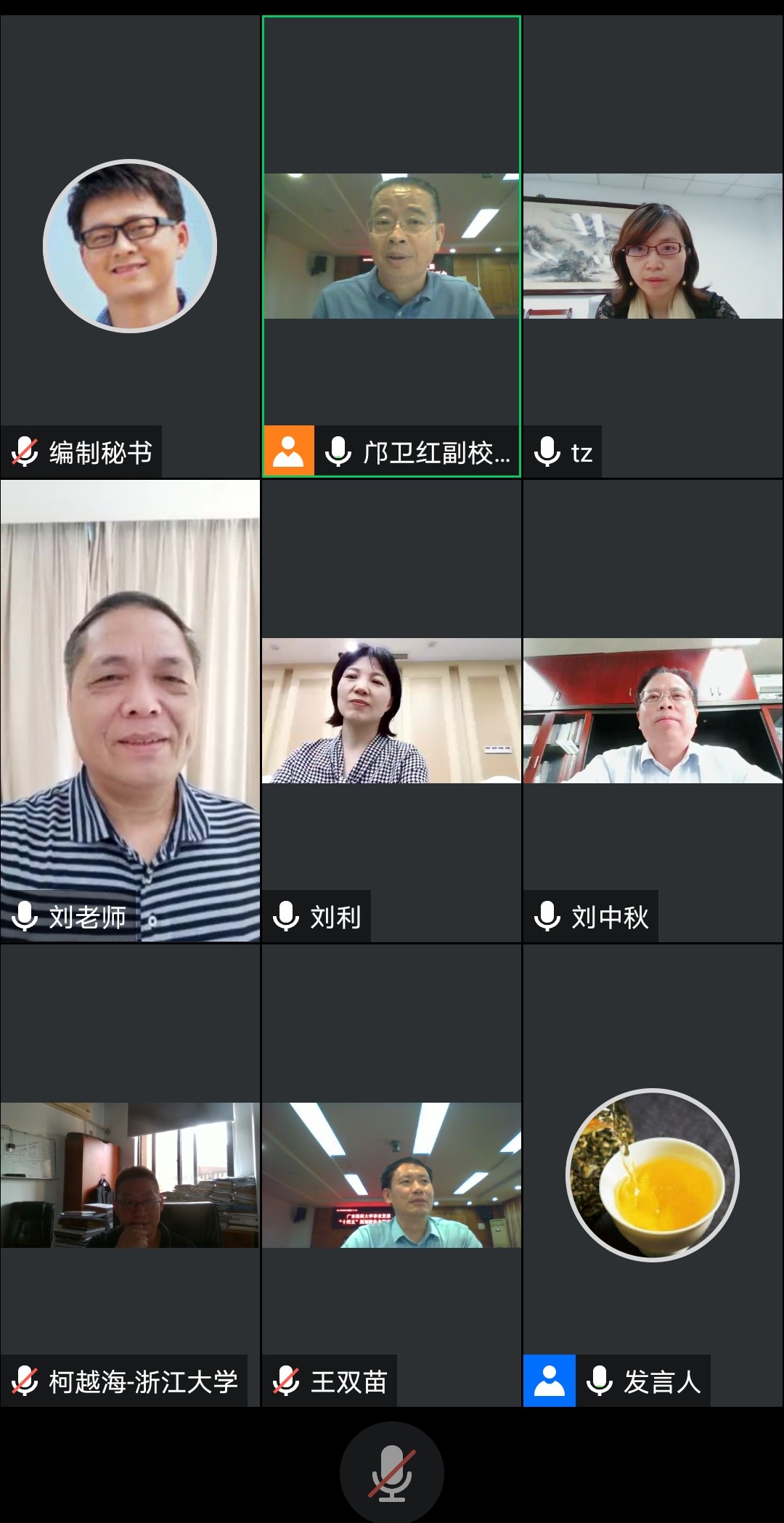Select 王双苗's video tile
The image size is (784, 1523).
391,1175
